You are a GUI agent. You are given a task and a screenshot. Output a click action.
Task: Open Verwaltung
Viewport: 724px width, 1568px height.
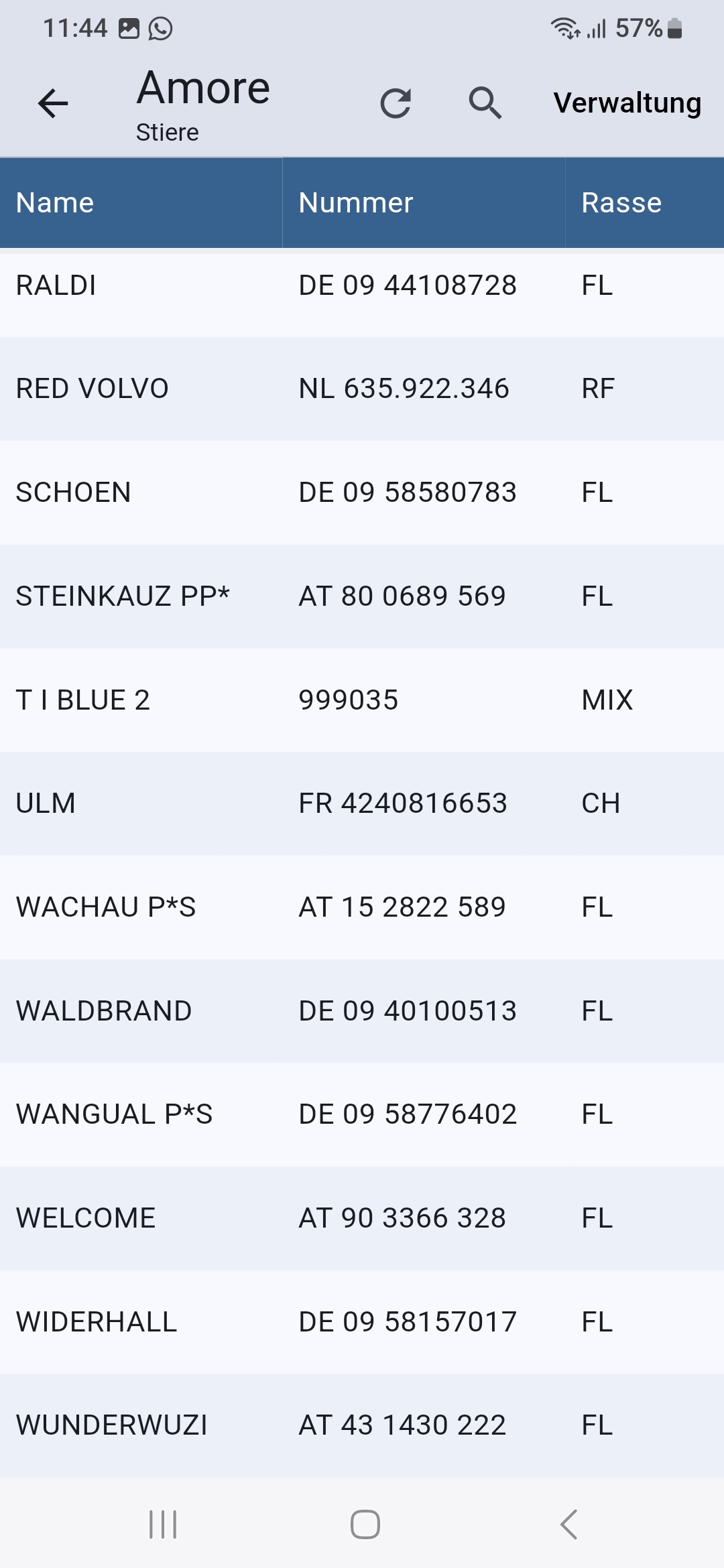[x=627, y=103]
